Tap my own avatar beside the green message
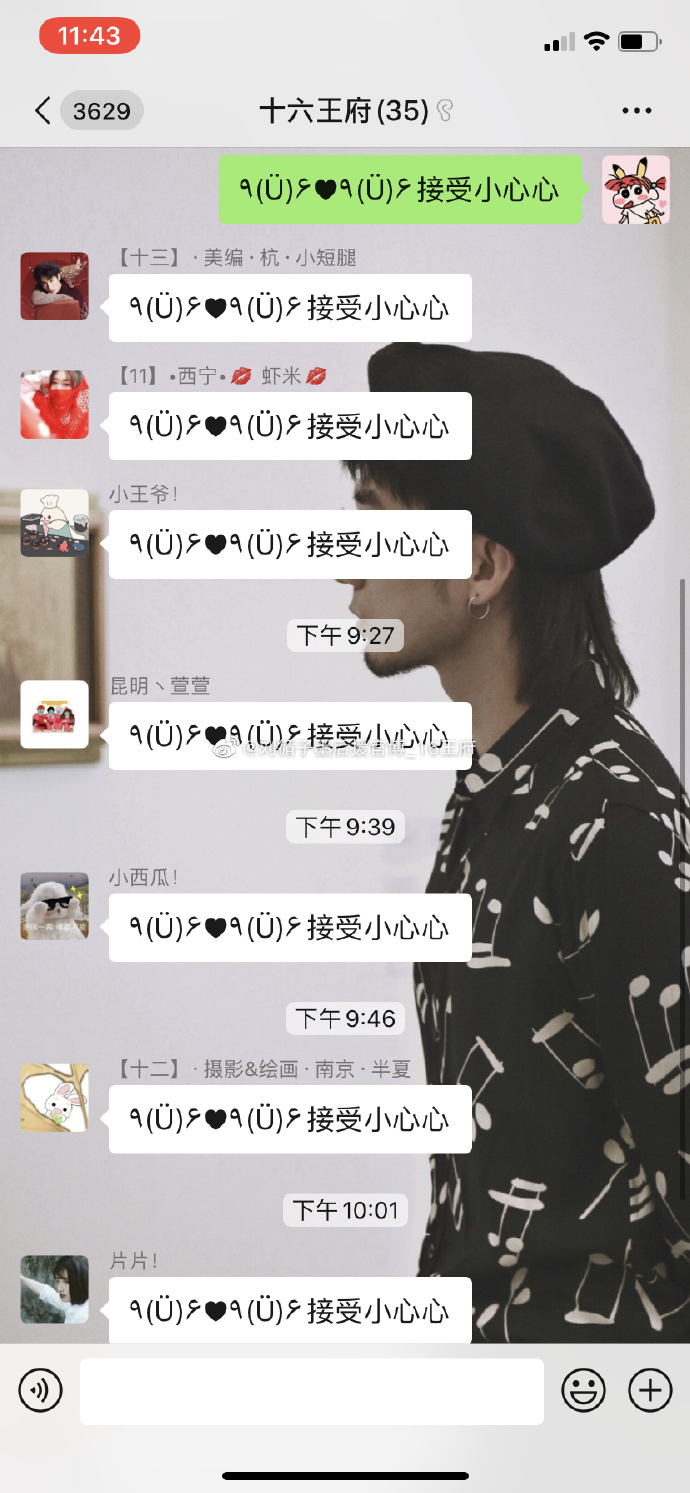This screenshot has width=690, height=1493. coord(635,189)
